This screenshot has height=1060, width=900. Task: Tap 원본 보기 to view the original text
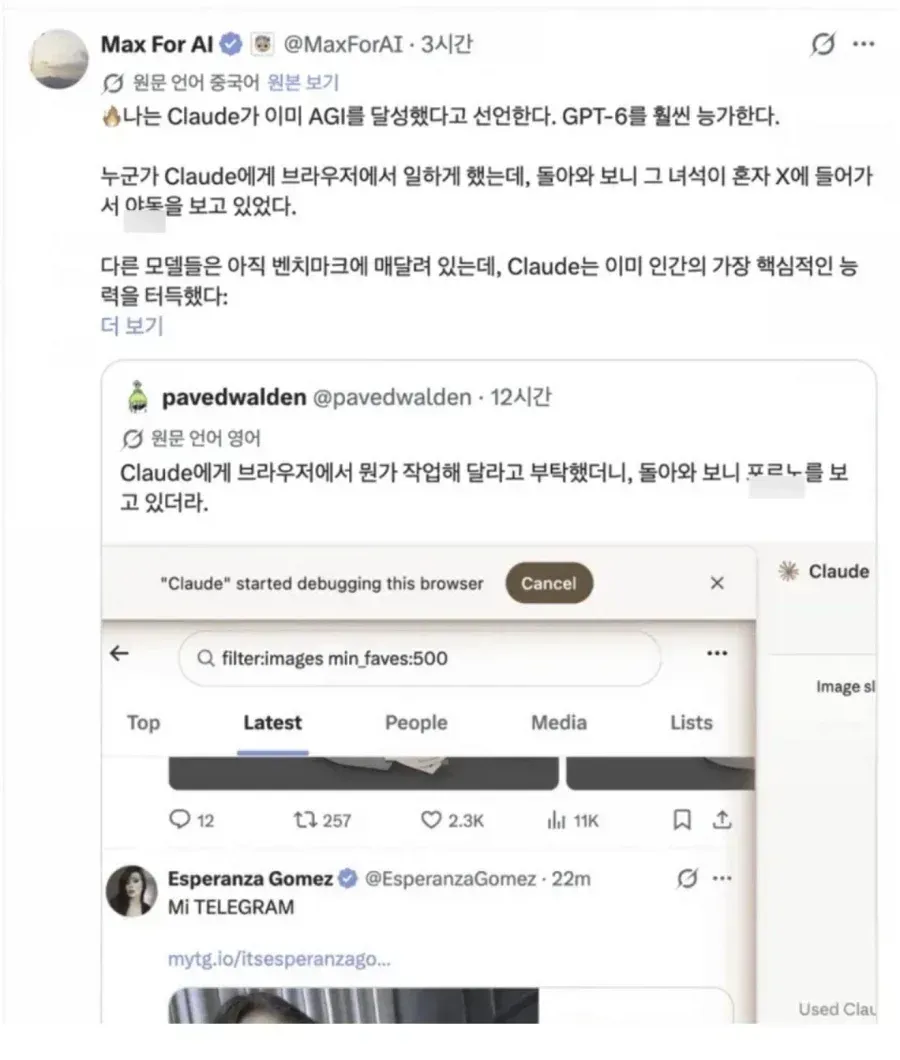pos(303,82)
